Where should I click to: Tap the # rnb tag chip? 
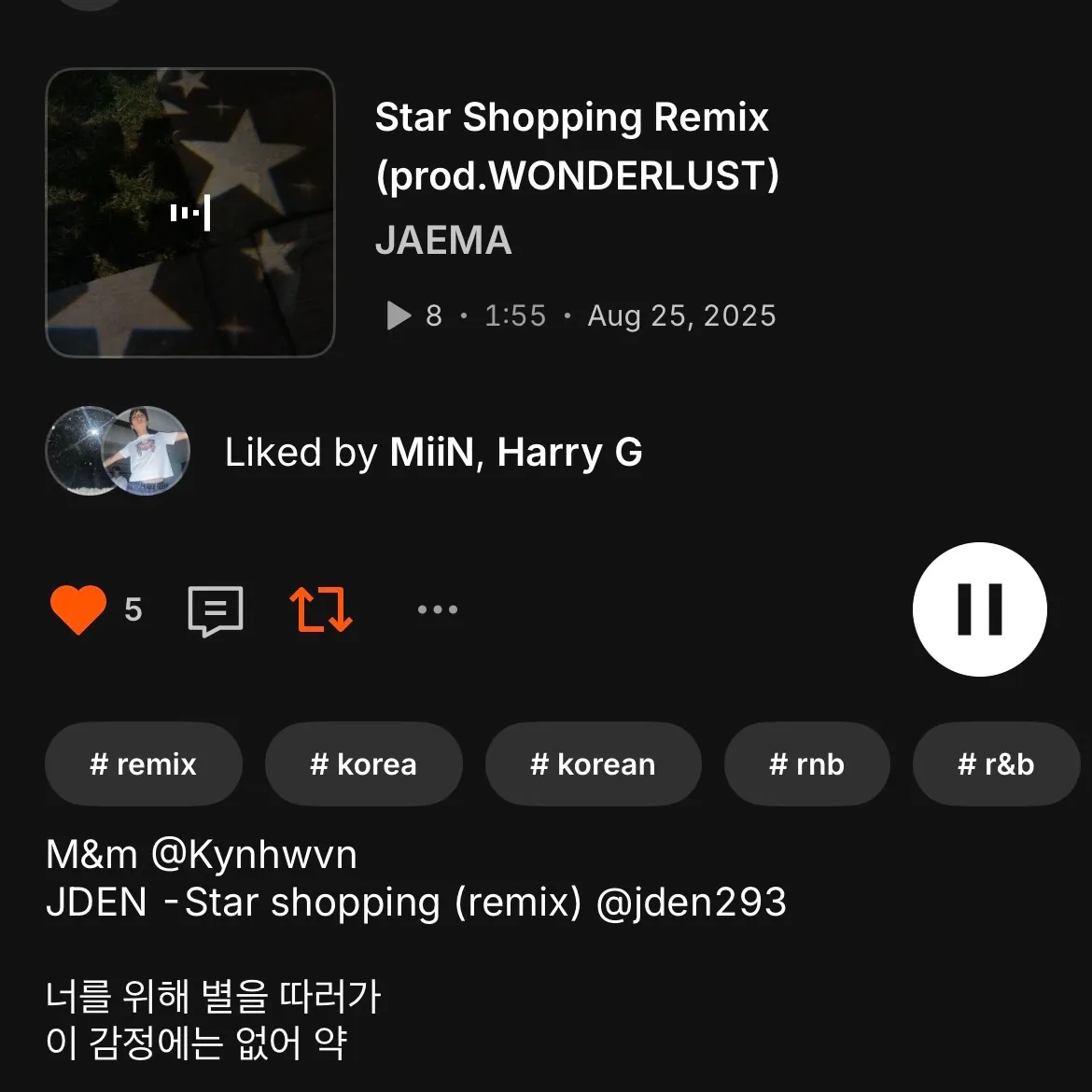[806, 764]
